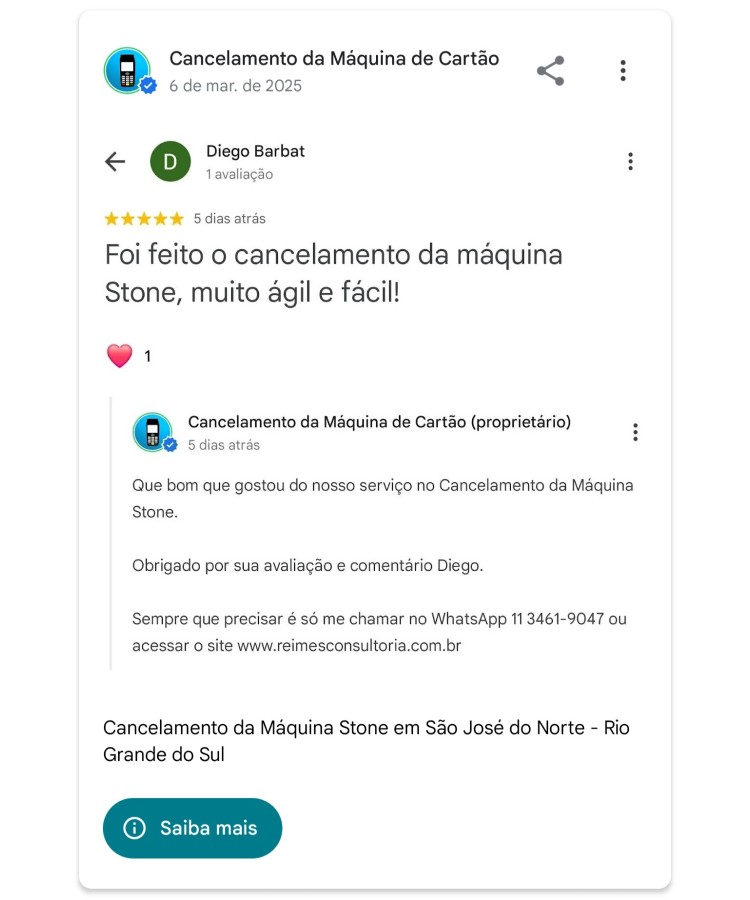The height and width of the screenshot is (900, 750).
Task: Select Diego Barbat's green profile avatar
Action: (x=170, y=160)
